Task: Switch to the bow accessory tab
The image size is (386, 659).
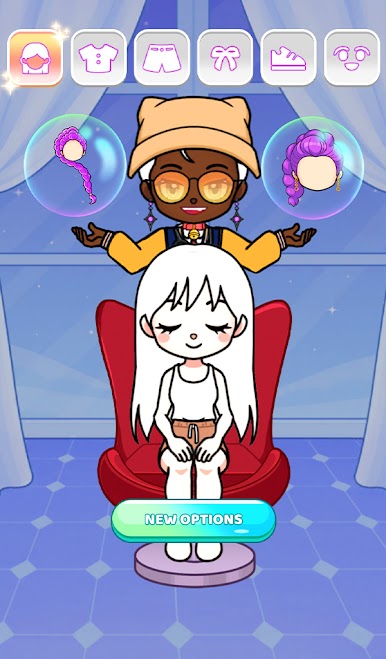Action: (225, 58)
